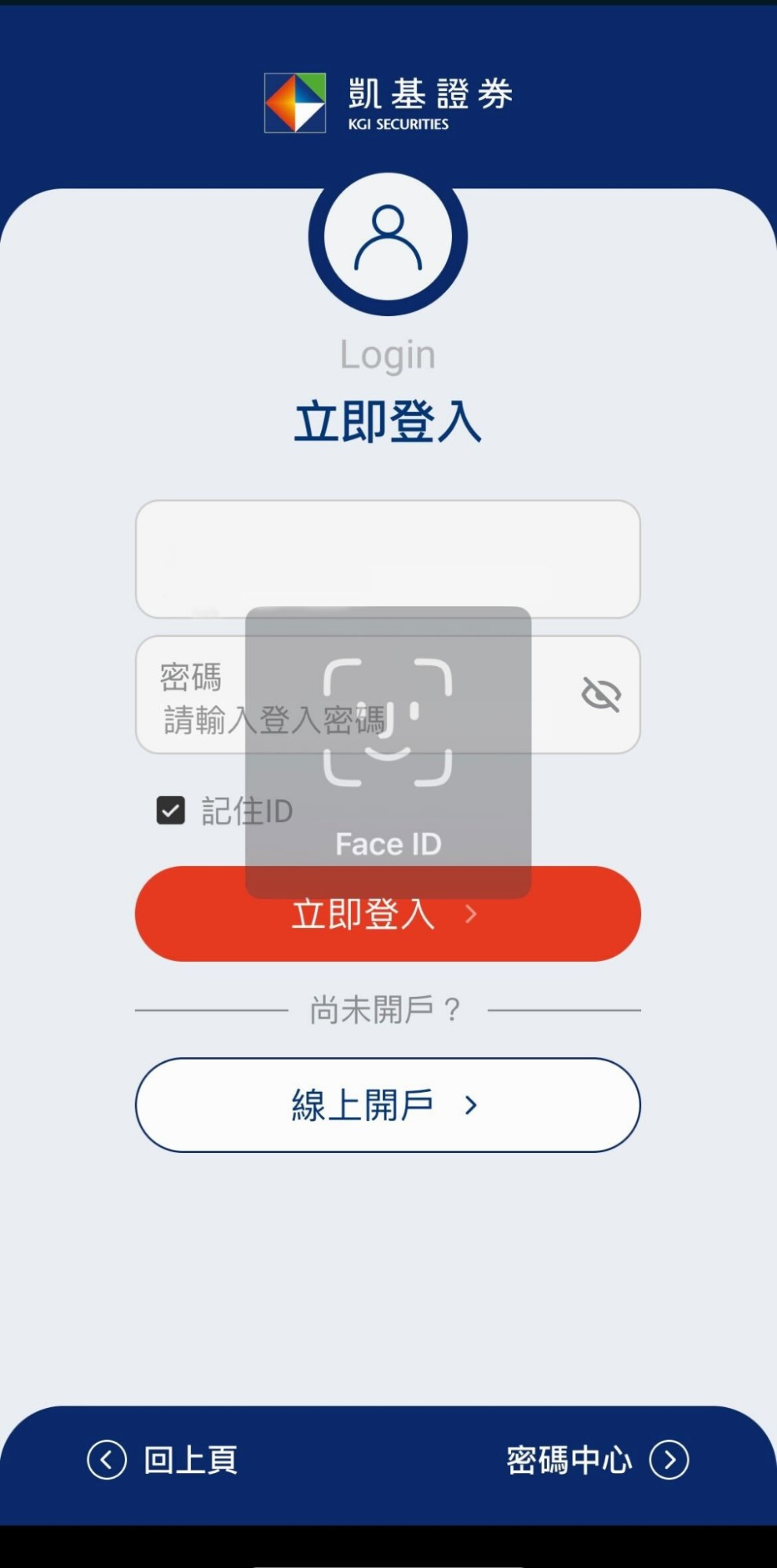This screenshot has width=777, height=1568.
Task: Tap the chevron inside the 線上開戶 button
Action: (472, 1104)
